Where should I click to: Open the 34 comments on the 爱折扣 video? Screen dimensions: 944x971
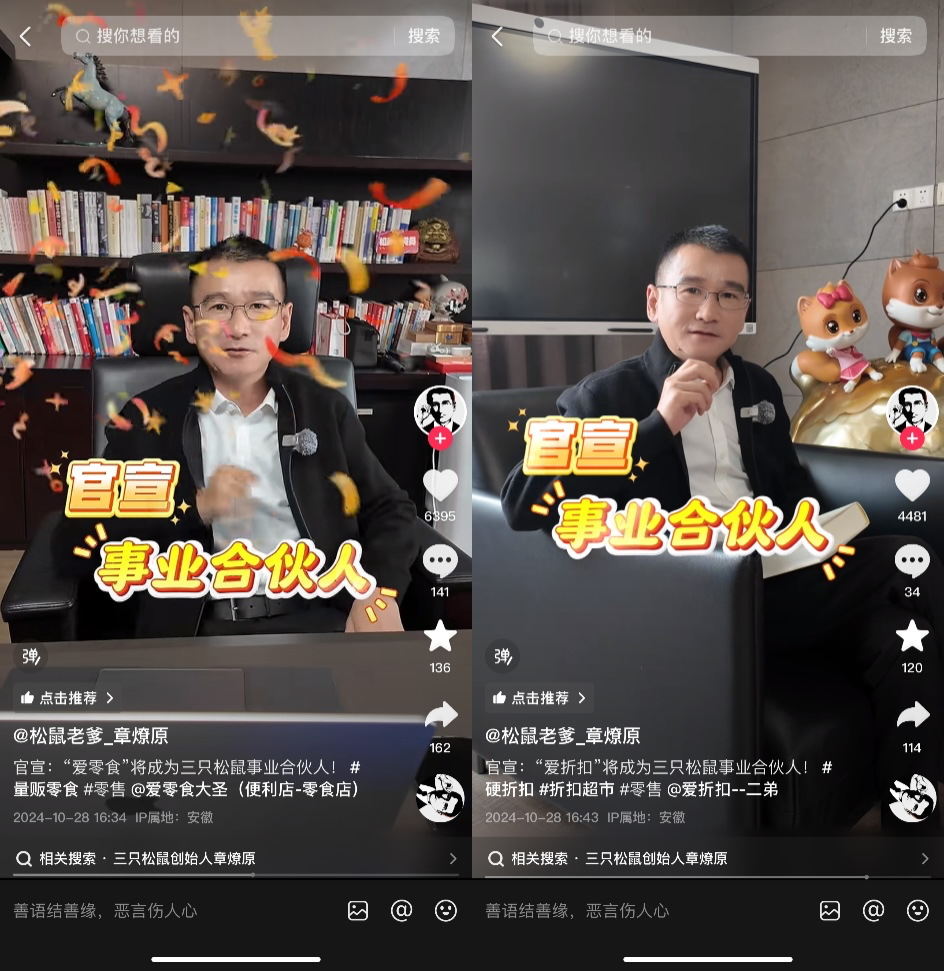click(x=912, y=562)
